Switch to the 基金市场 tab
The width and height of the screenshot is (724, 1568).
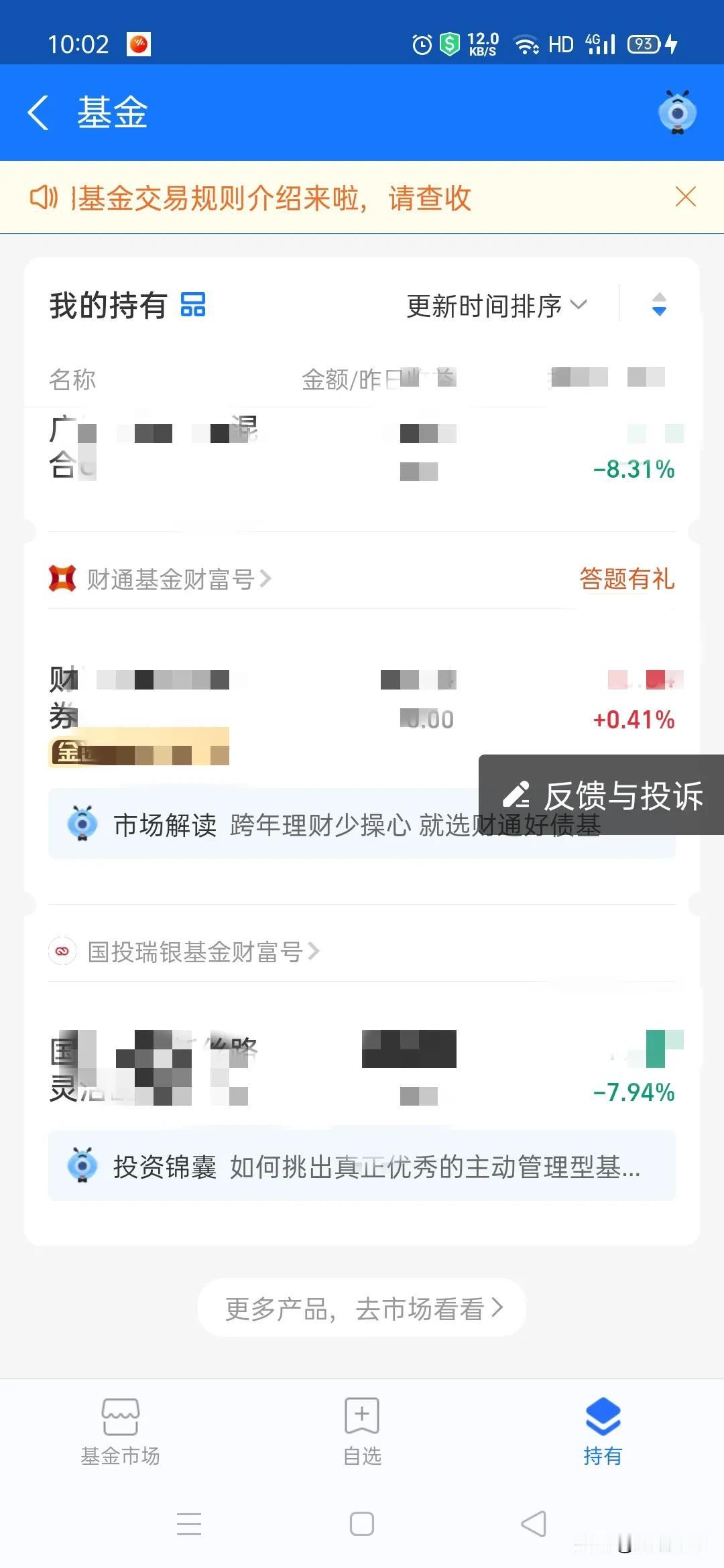click(x=122, y=1429)
